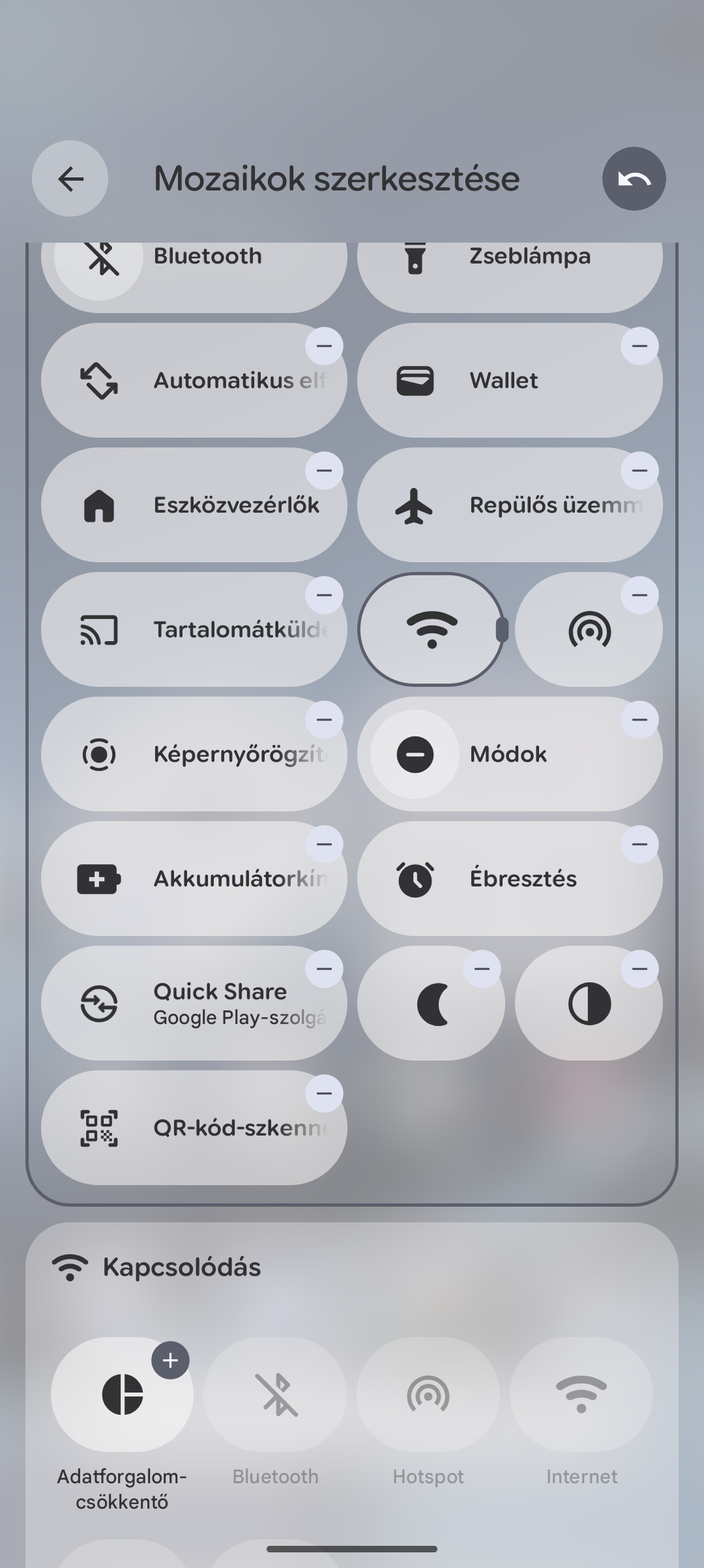The height and width of the screenshot is (1568, 704).
Task: Remove the Akkumulátorkímélő tile
Action: 324,845
